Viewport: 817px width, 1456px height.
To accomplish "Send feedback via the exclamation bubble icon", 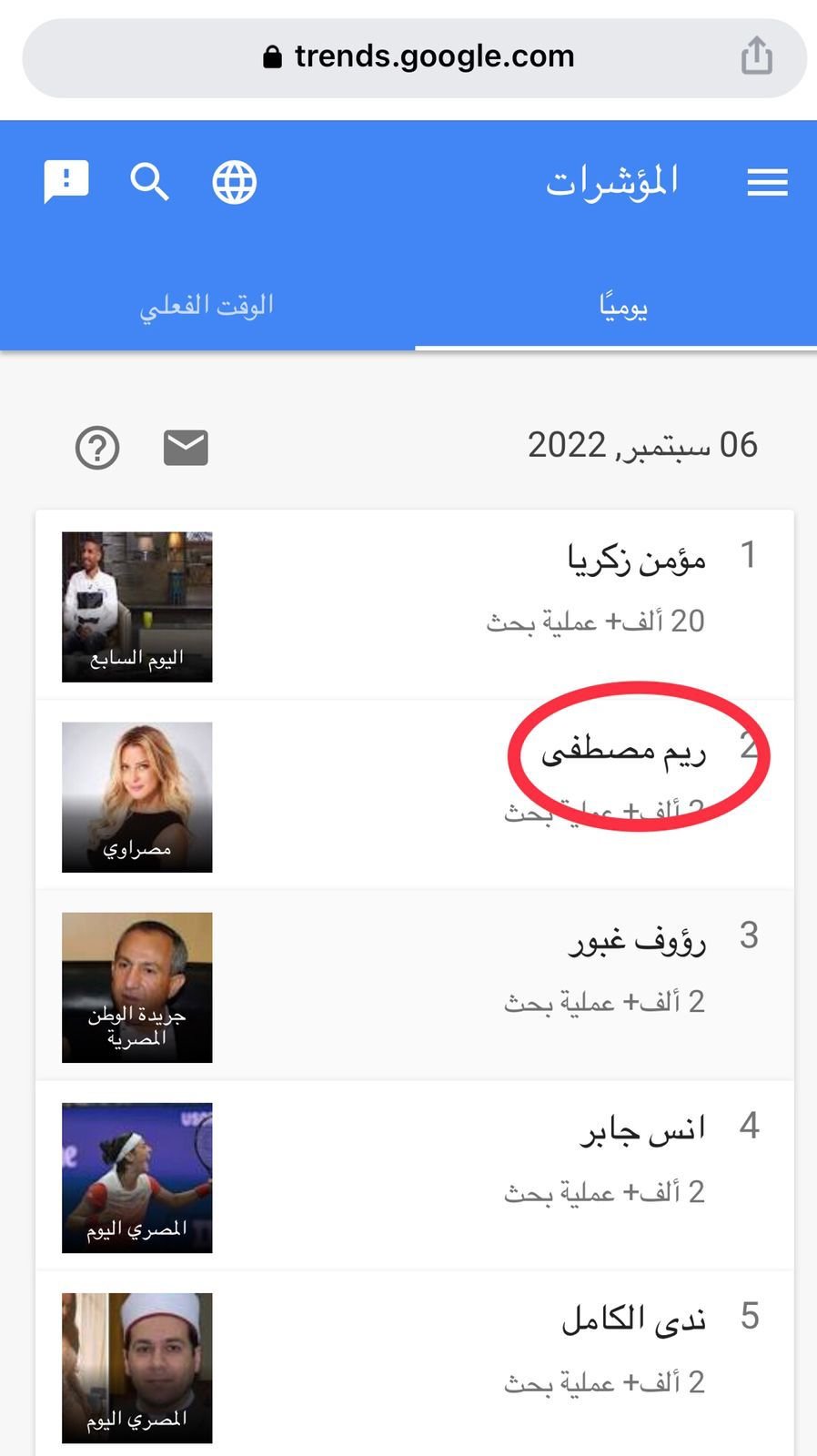I will [66, 182].
